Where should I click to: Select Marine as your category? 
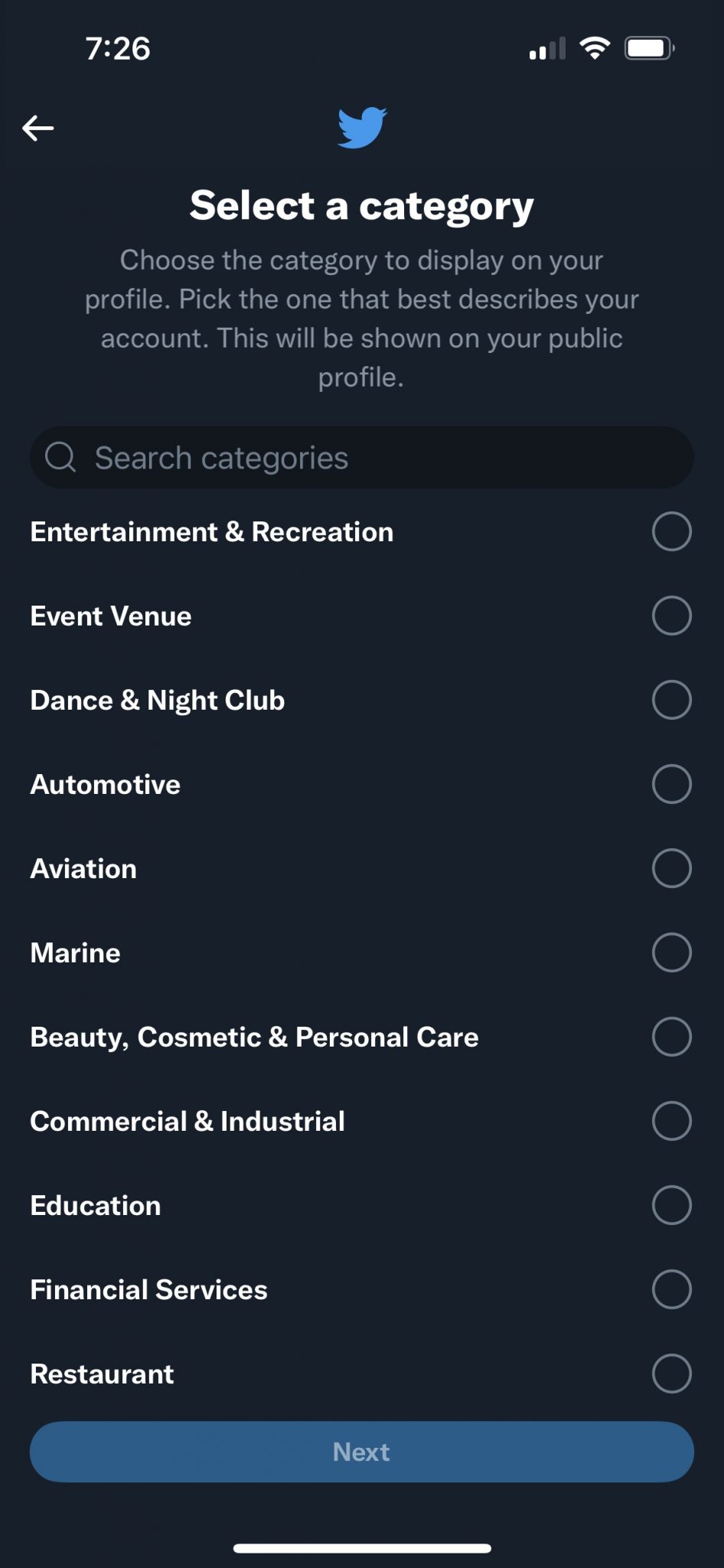(x=671, y=952)
